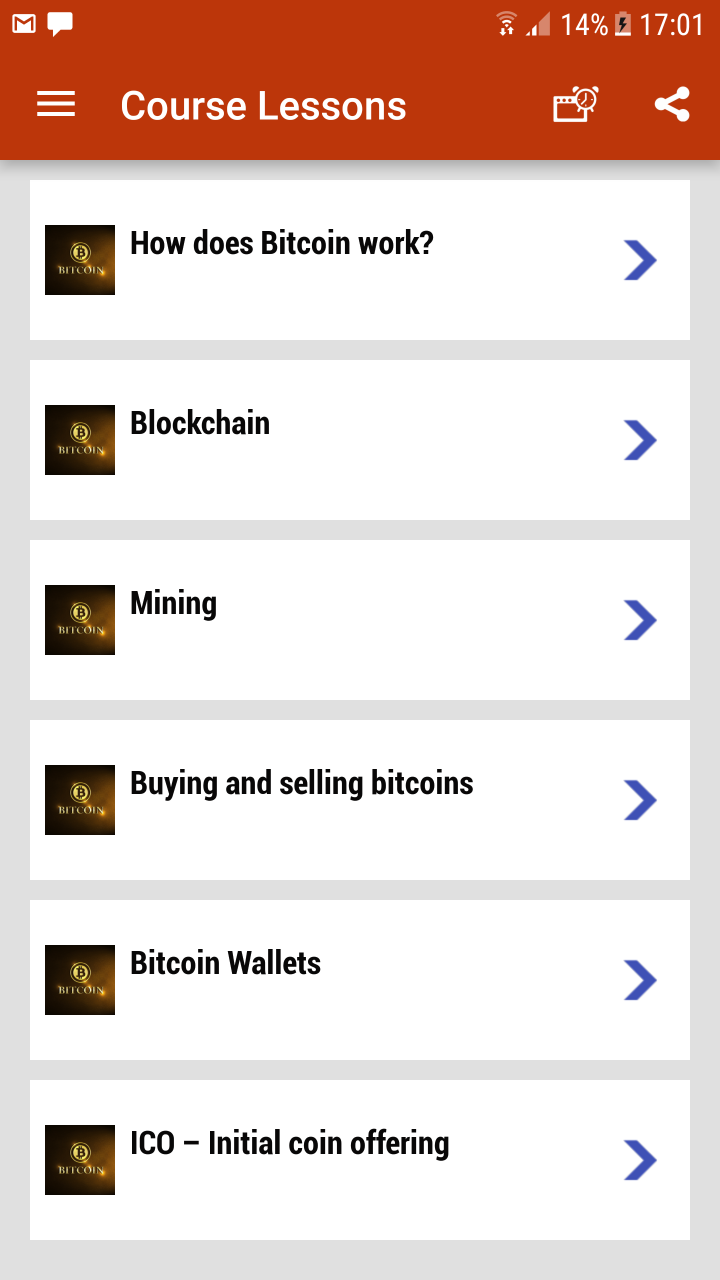The height and width of the screenshot is (1280, 720).
Task: Expand the Blockchain lesson chevron
Action: coord(640,440)
